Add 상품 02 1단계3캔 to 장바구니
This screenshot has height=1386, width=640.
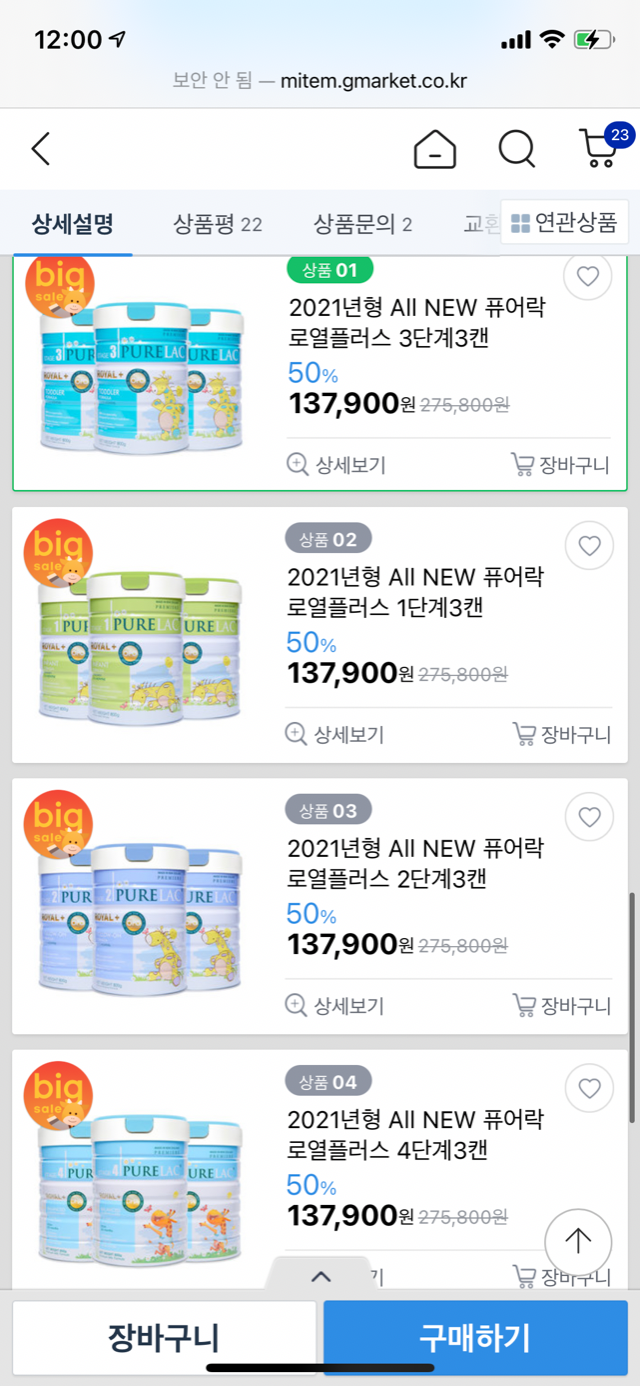pyautogui.click(x=561, y=734)
